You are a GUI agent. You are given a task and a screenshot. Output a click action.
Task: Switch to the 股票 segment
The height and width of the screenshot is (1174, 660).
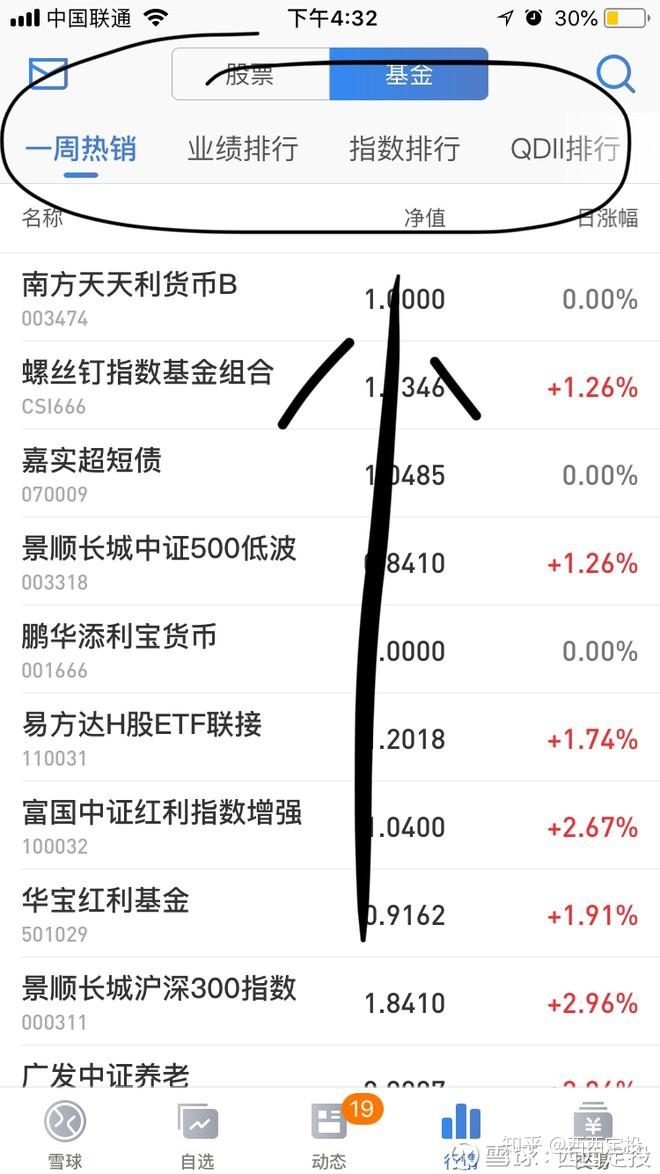pyautogui.click(x=250, y=74)
